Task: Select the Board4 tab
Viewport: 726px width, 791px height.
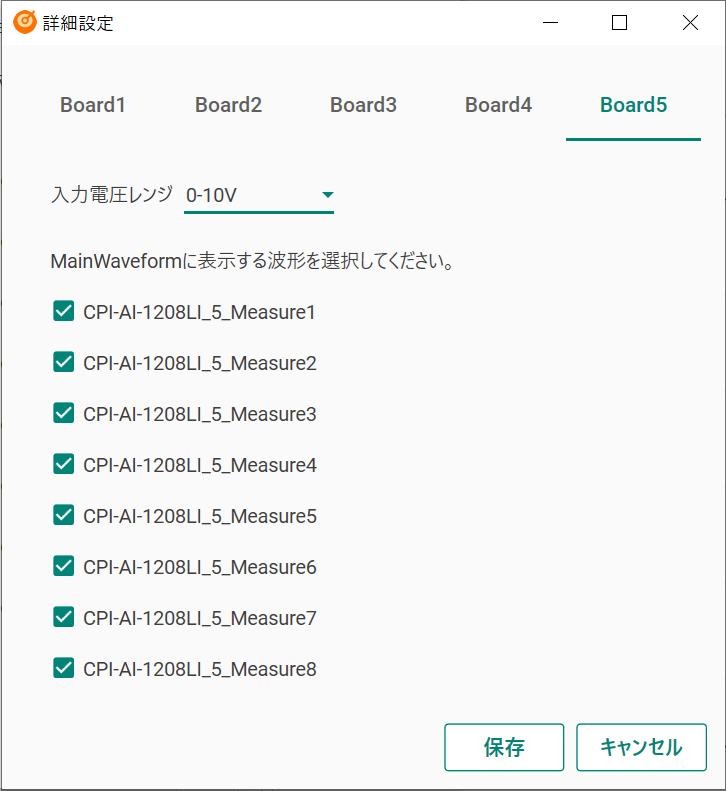Action: pyautogui.click(x=498, y=105)
